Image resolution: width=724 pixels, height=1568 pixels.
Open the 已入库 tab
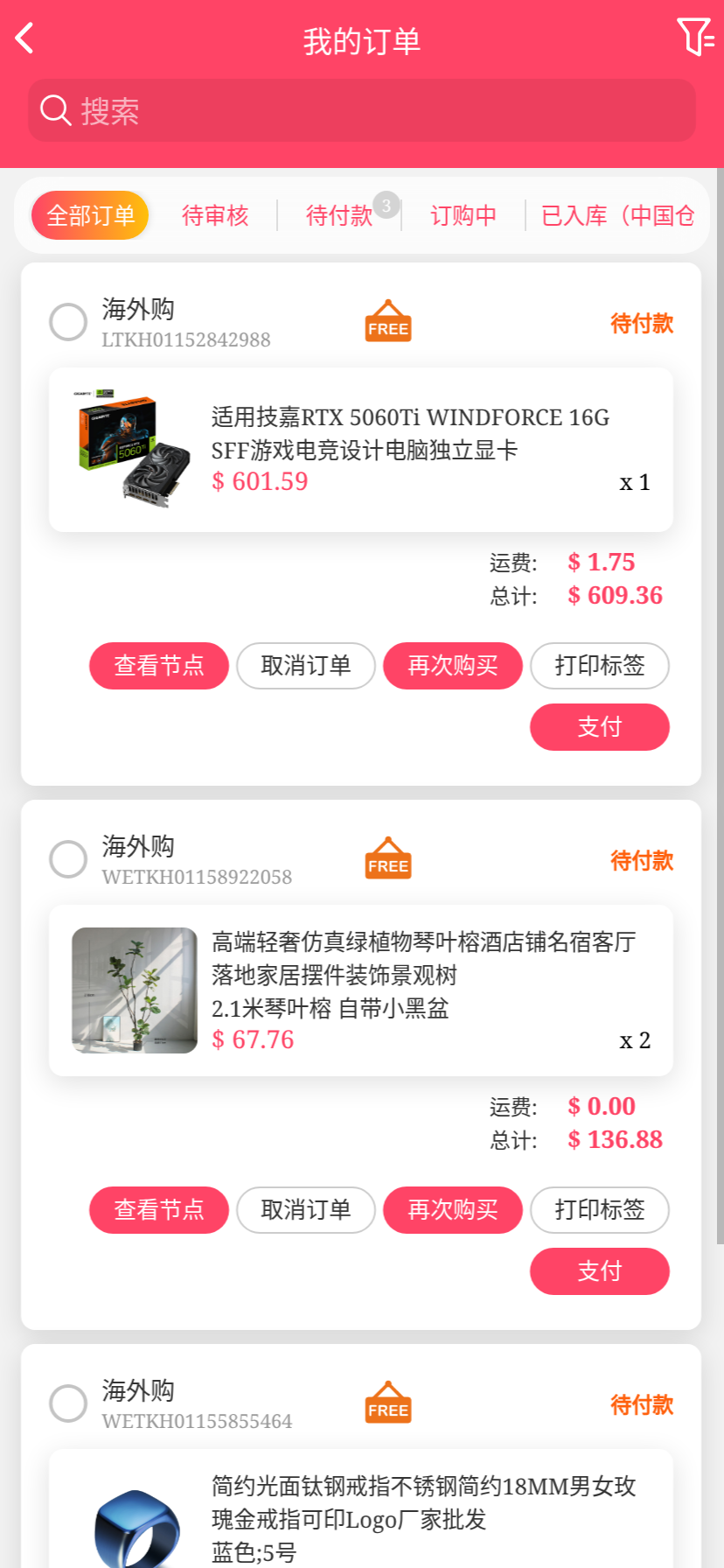[617, 215]
